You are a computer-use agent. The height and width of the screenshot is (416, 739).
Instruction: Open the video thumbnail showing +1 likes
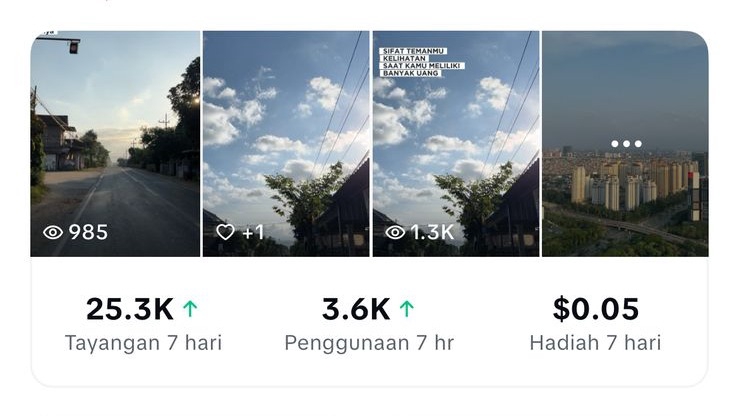pyautogui.click(x=286, y=143)
